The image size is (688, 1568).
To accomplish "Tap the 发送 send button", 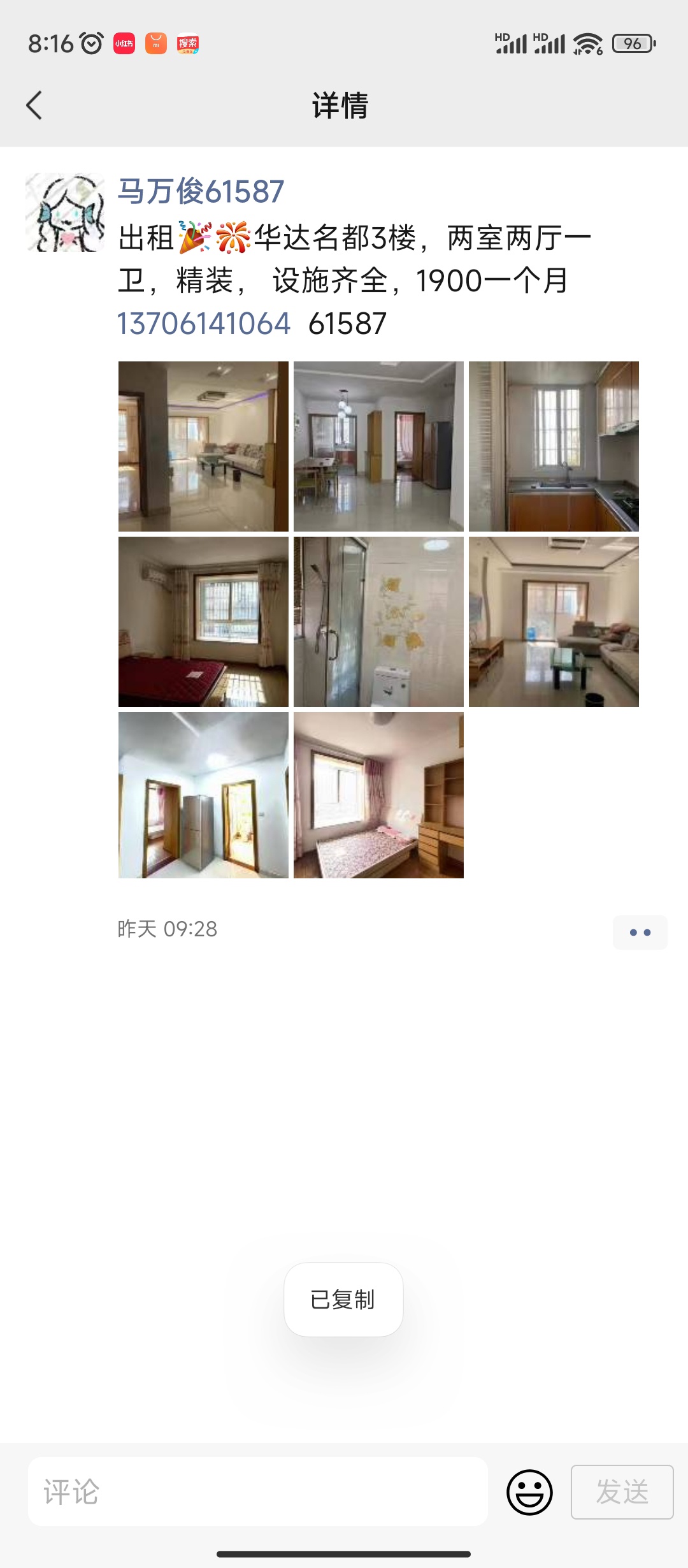I will click(x=622, y=1492).
